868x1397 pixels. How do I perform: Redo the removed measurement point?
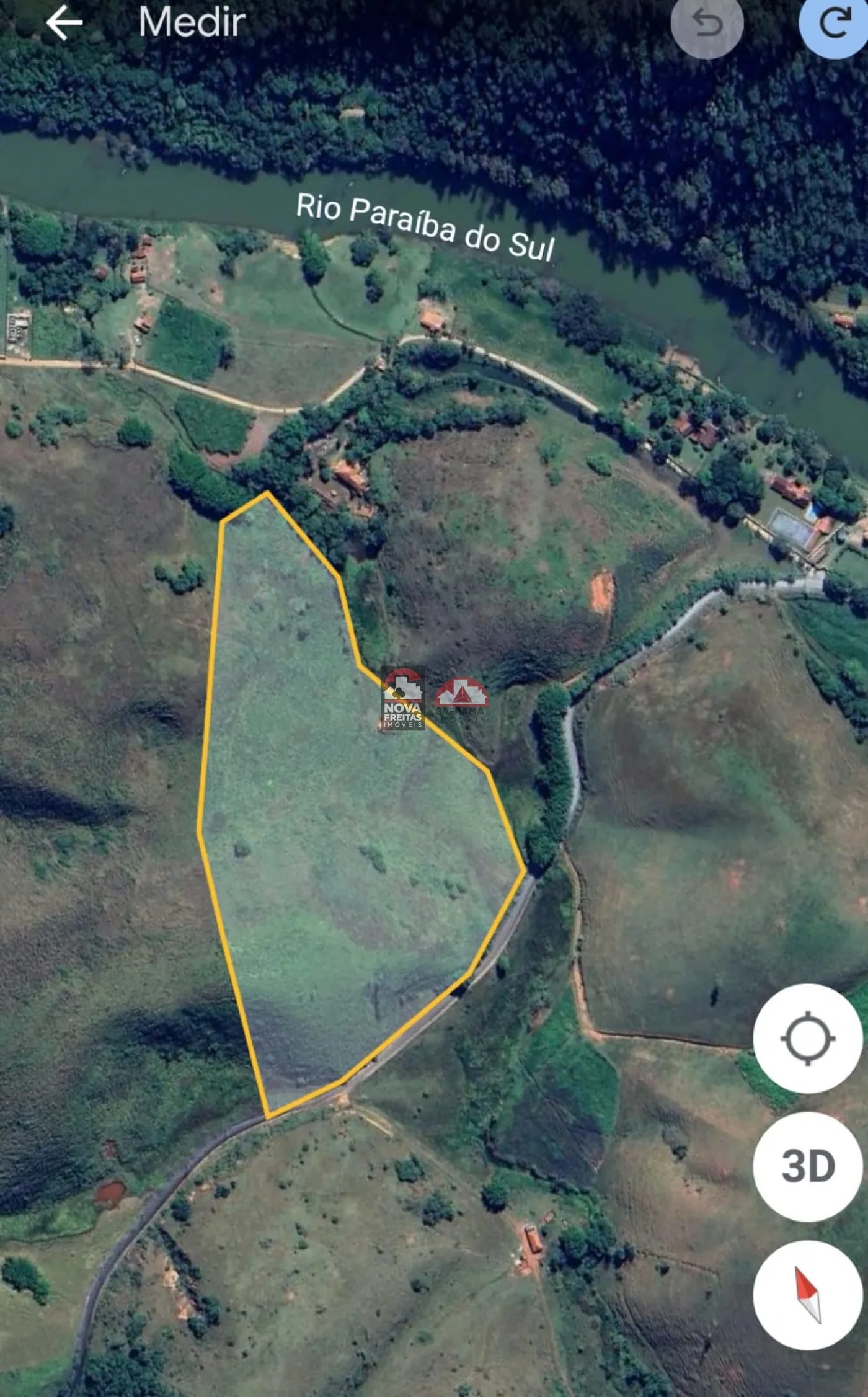[834, 24]
